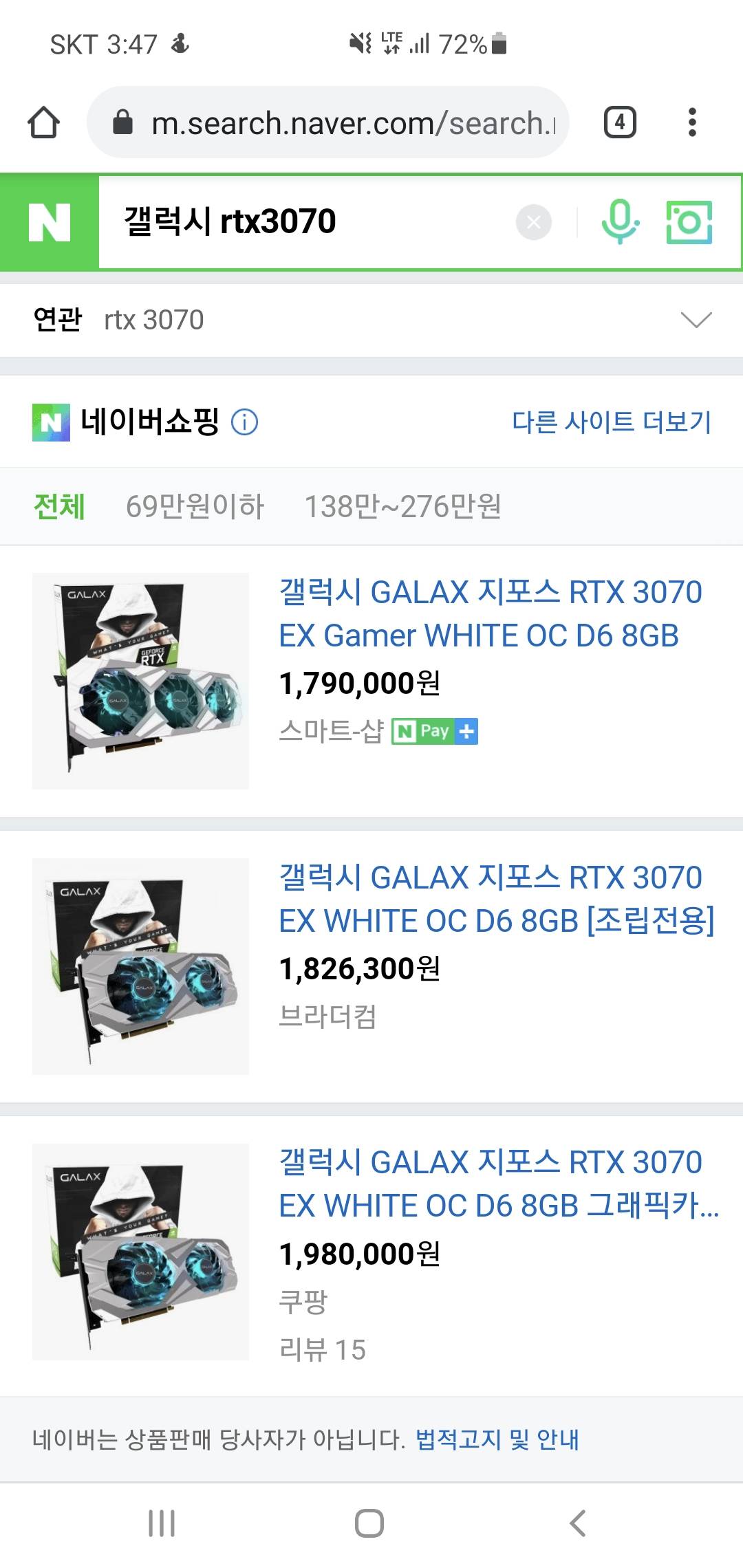743x1568 pixels.
Task: Expand the 연관 related searches list
Action: point(696,320)
